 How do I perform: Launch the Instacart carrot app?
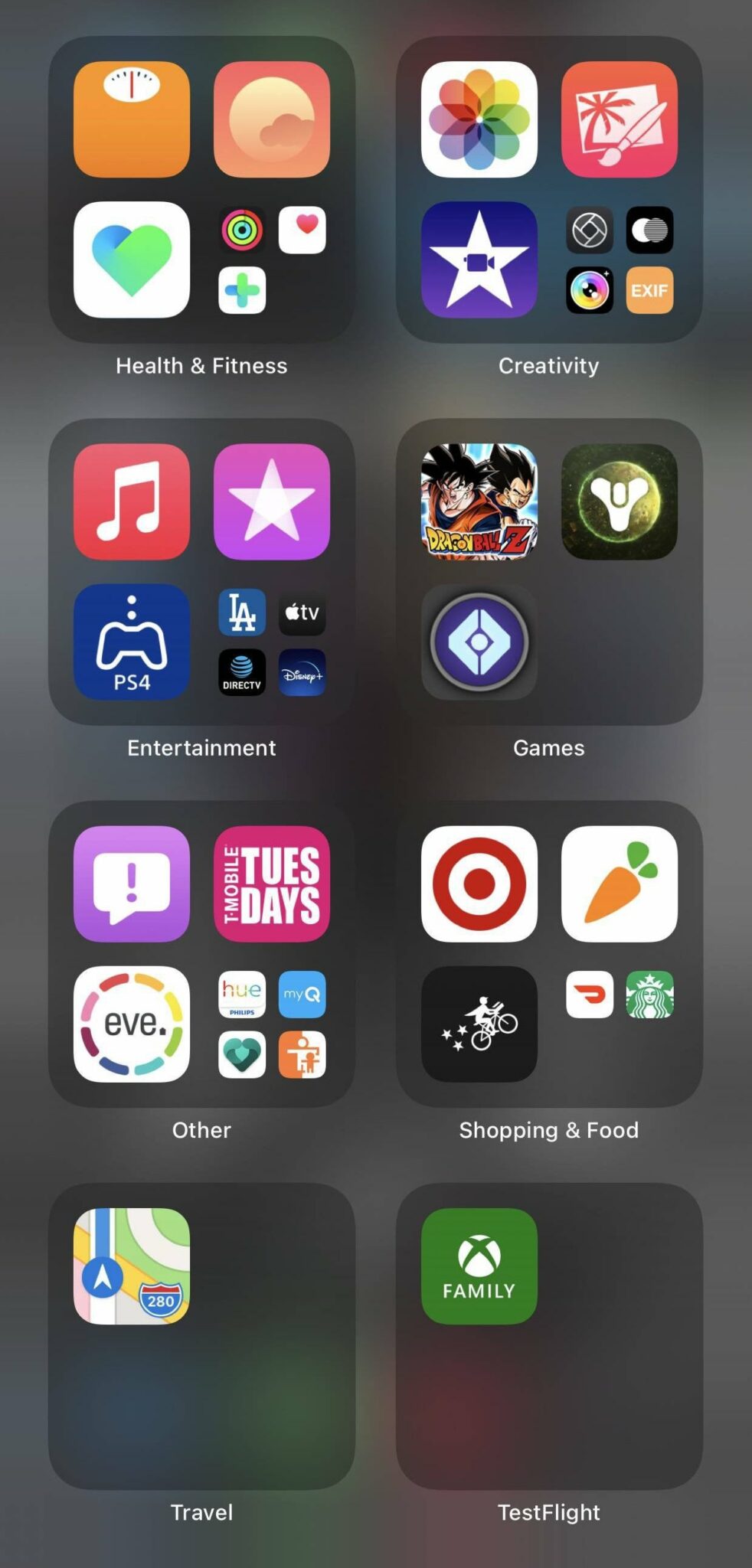tap(619, 884)
